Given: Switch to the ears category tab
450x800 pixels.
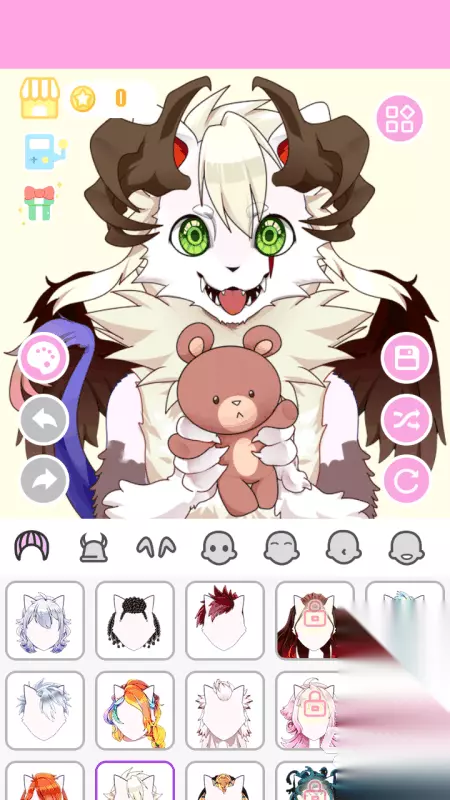Looking at the screenshot, I should coord(156,547).
